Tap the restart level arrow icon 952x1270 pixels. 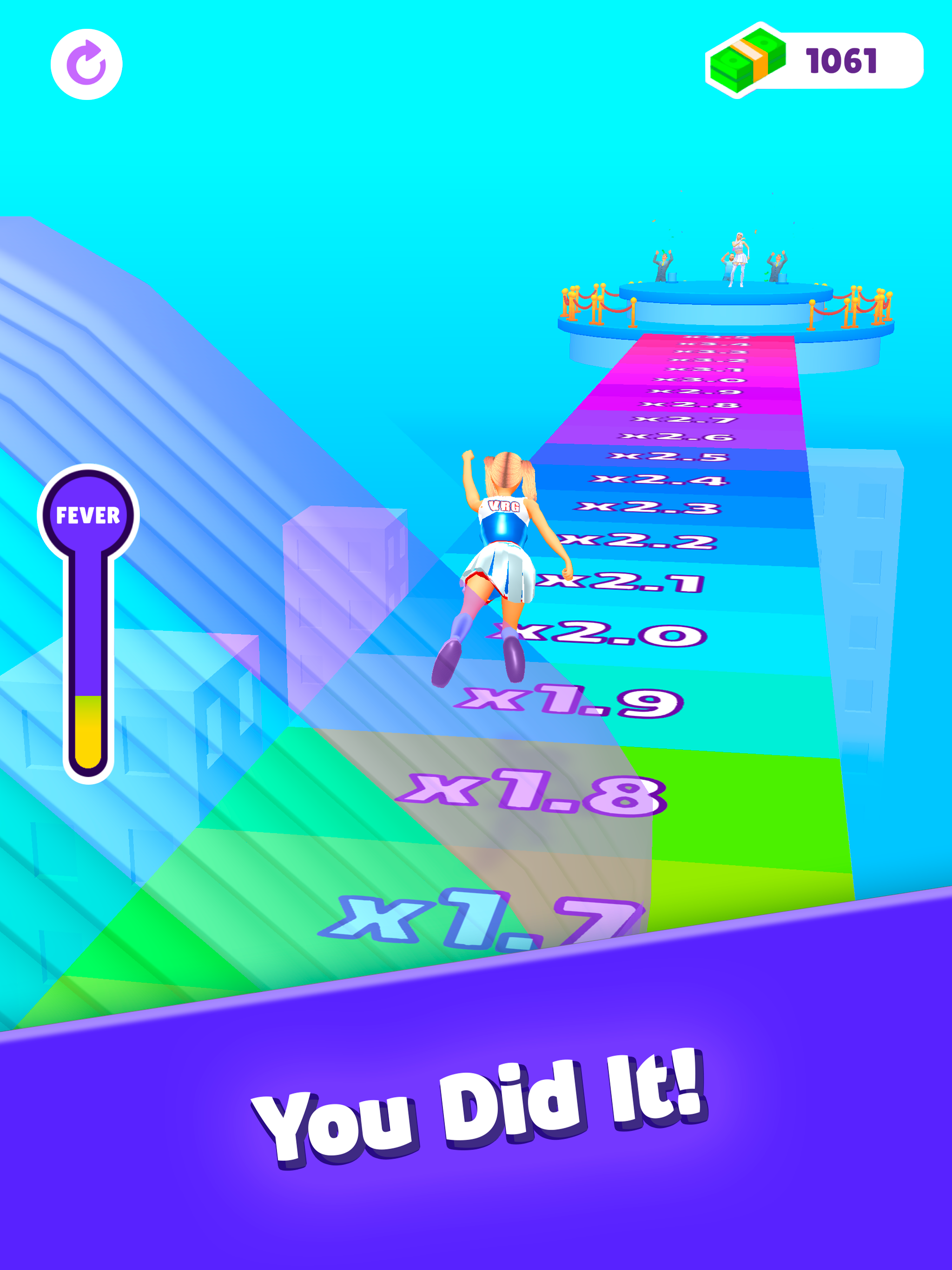pos(86,64)
